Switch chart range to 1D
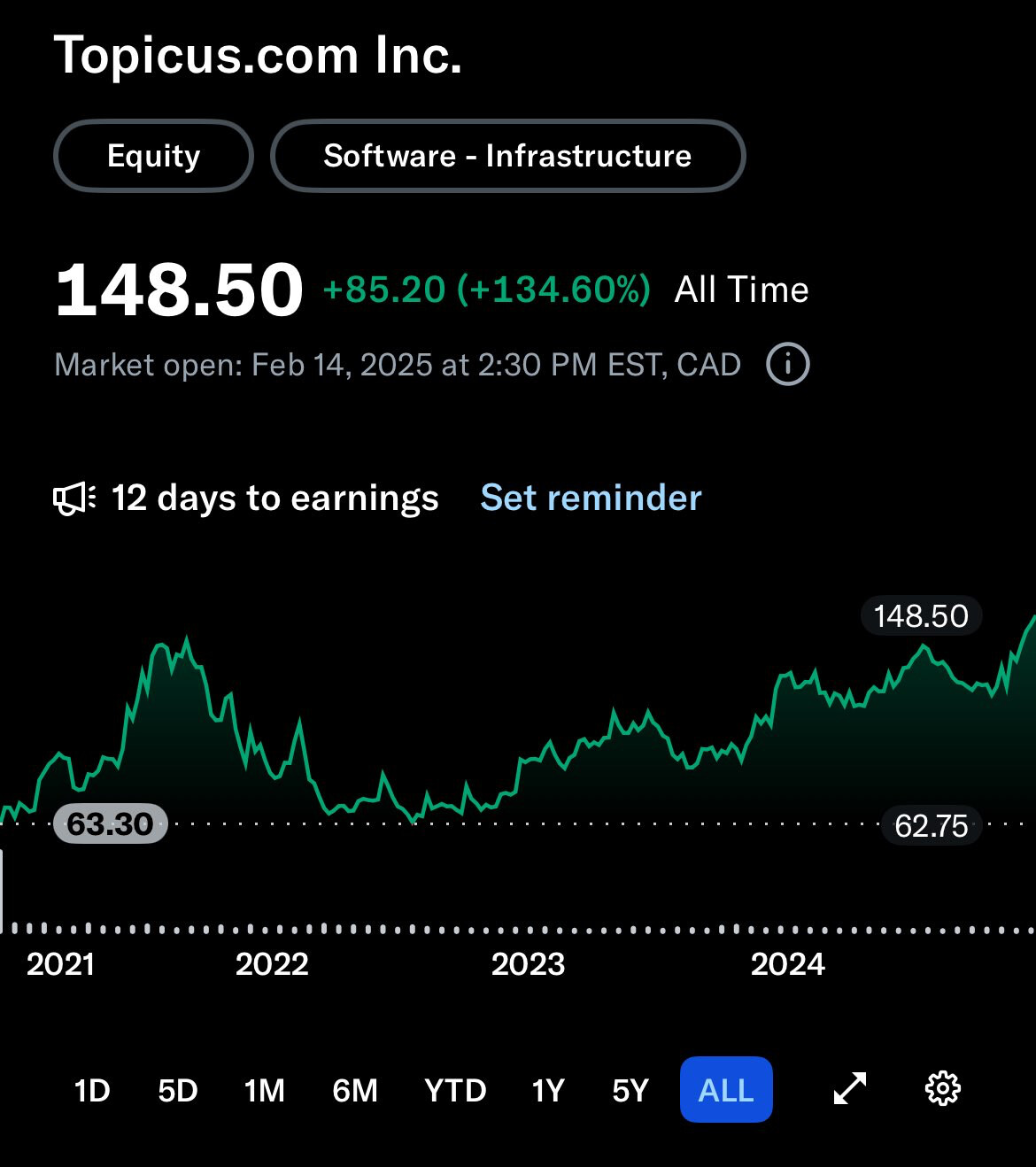Image resolution: width=1036 pixels, height=1167 pixels. (92, 1090)
